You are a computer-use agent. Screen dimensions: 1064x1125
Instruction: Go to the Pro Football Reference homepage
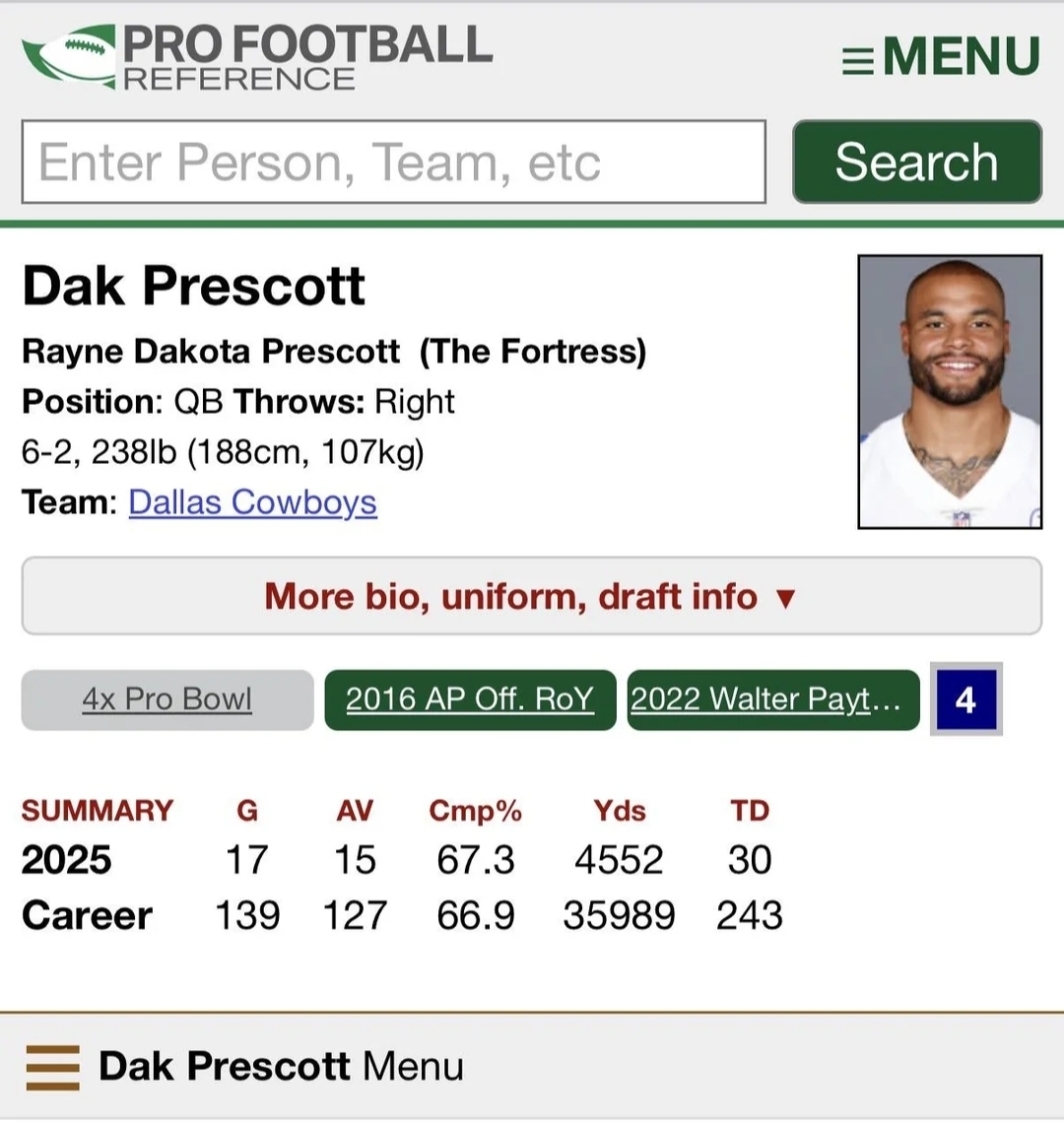258,56
